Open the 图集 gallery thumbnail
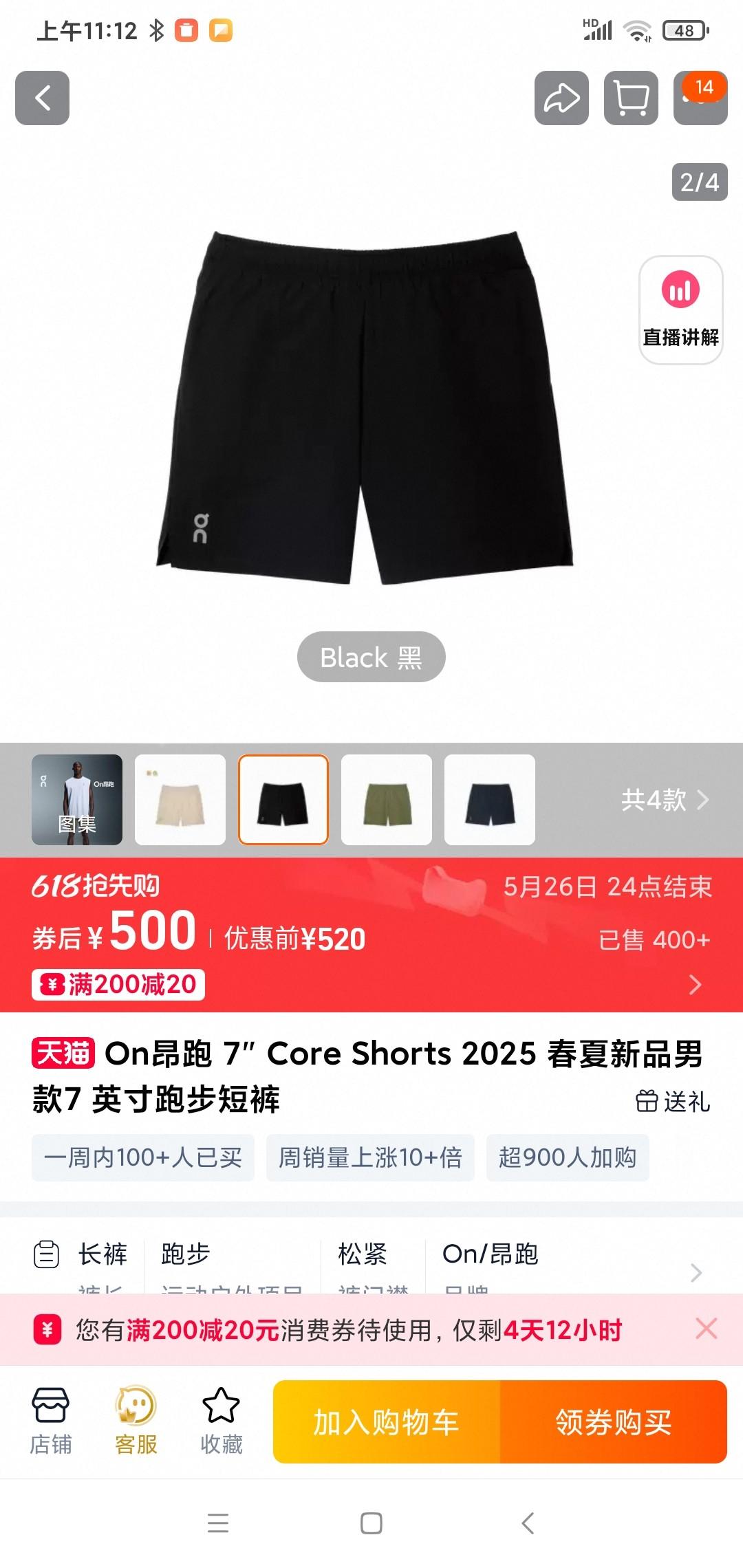 tap(77, 800)
